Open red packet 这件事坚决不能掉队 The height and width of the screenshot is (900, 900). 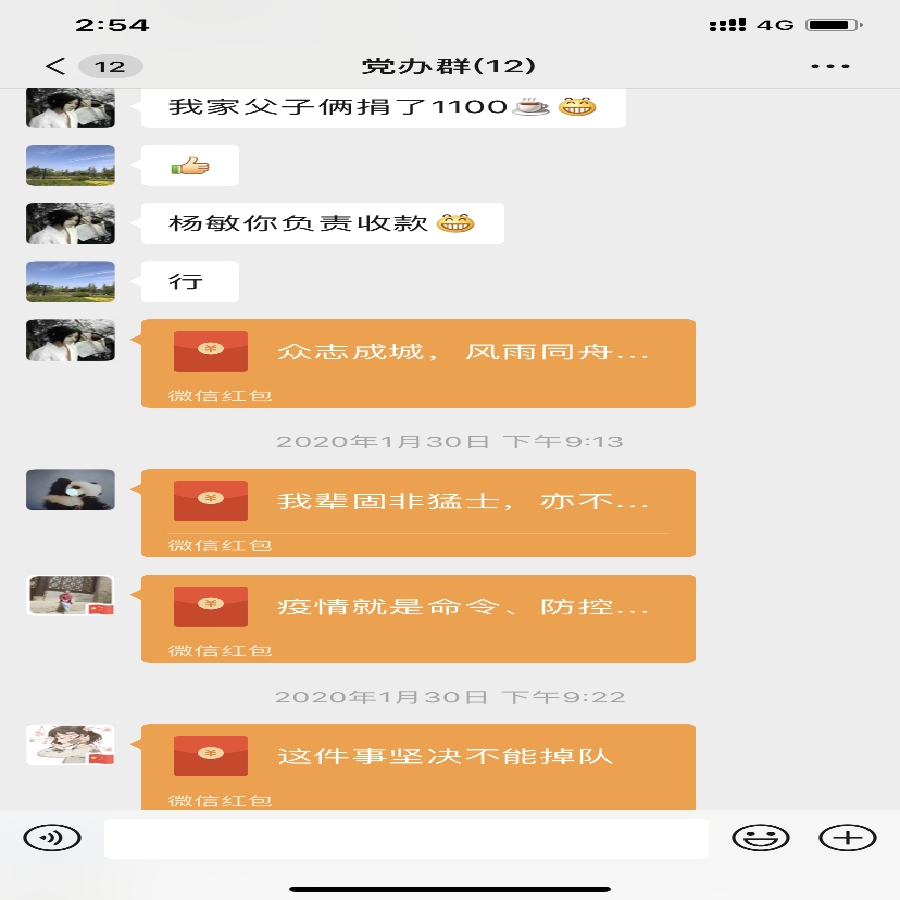click(418, 765)
